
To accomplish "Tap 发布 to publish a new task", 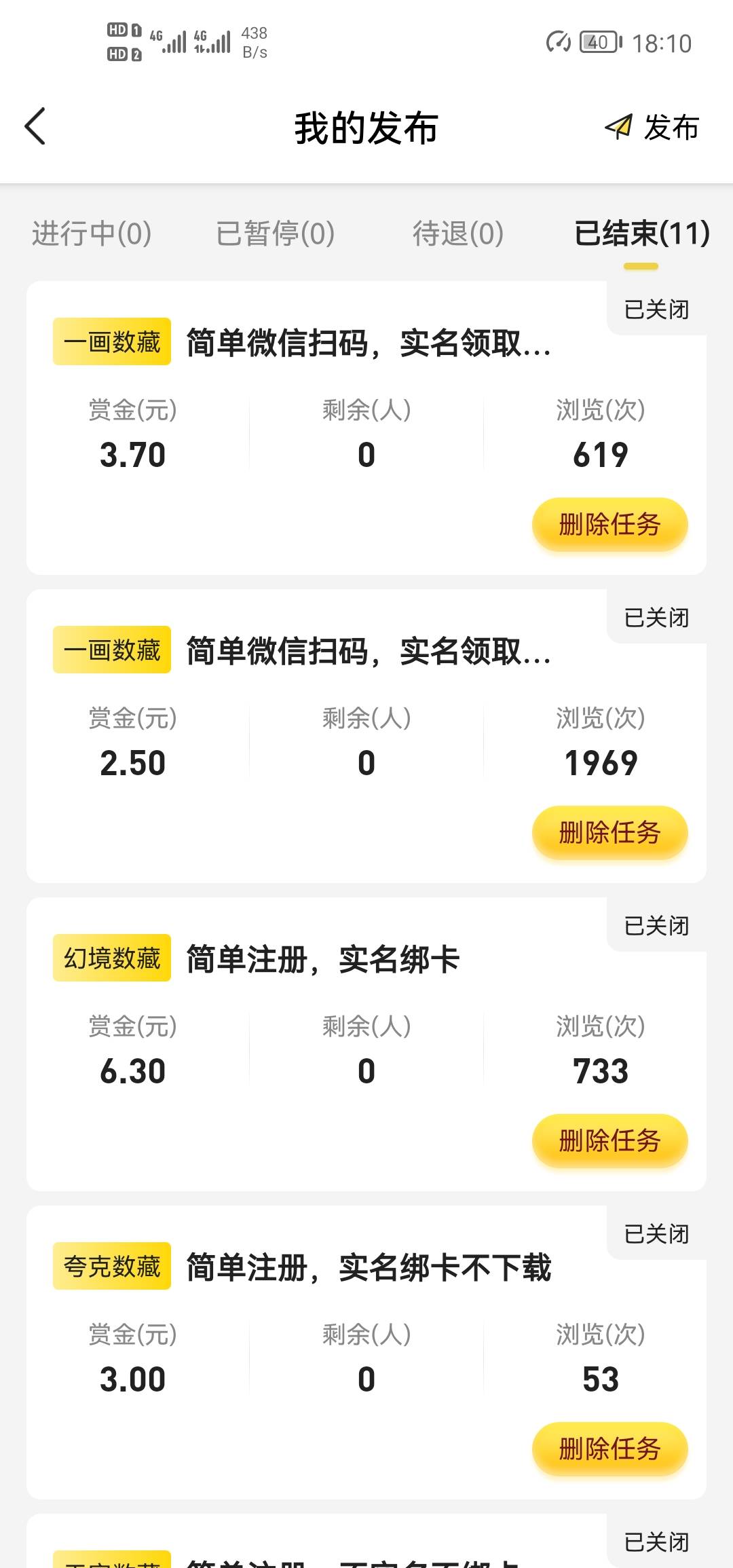I will point(652,127).
